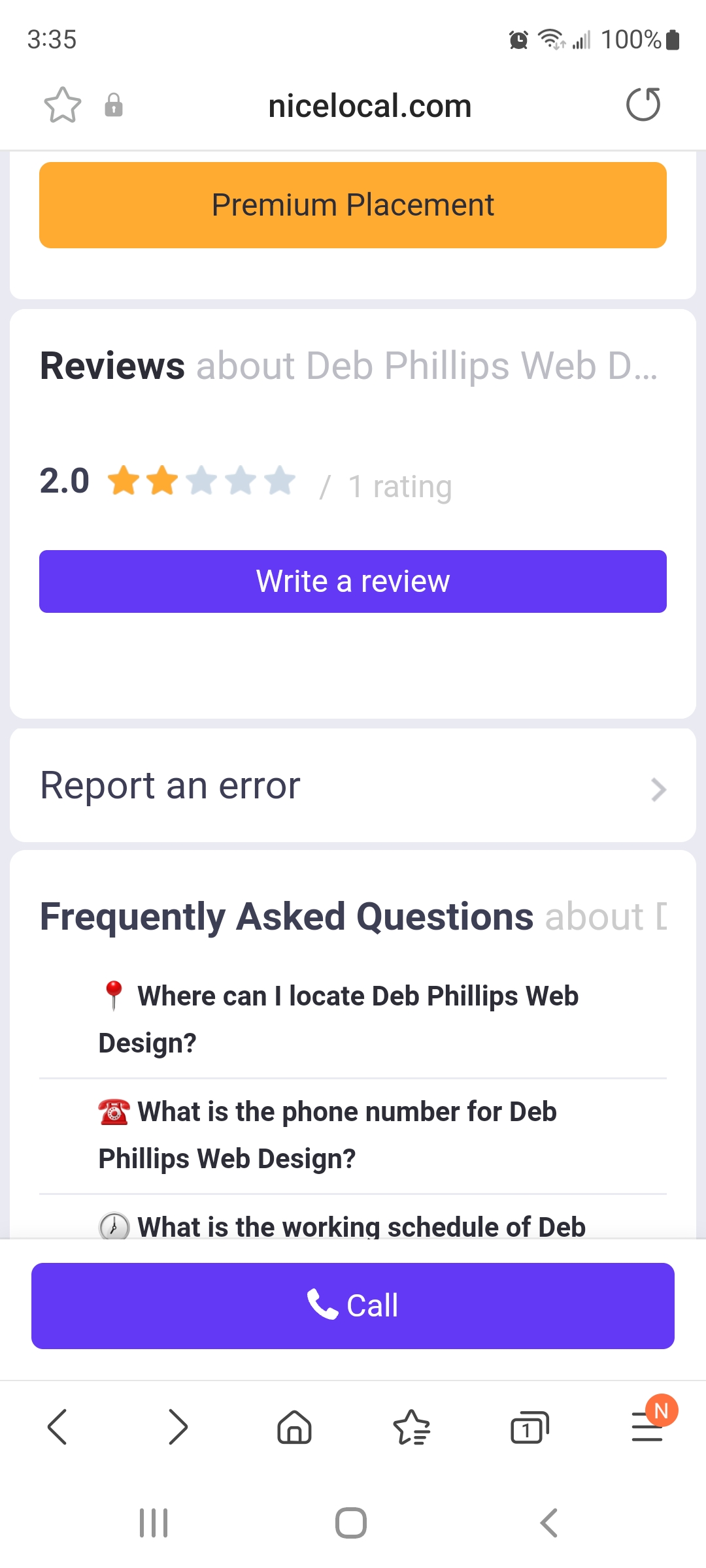Reload the nicelocal.com page
706x1568 pixels.
pos(643,105)
